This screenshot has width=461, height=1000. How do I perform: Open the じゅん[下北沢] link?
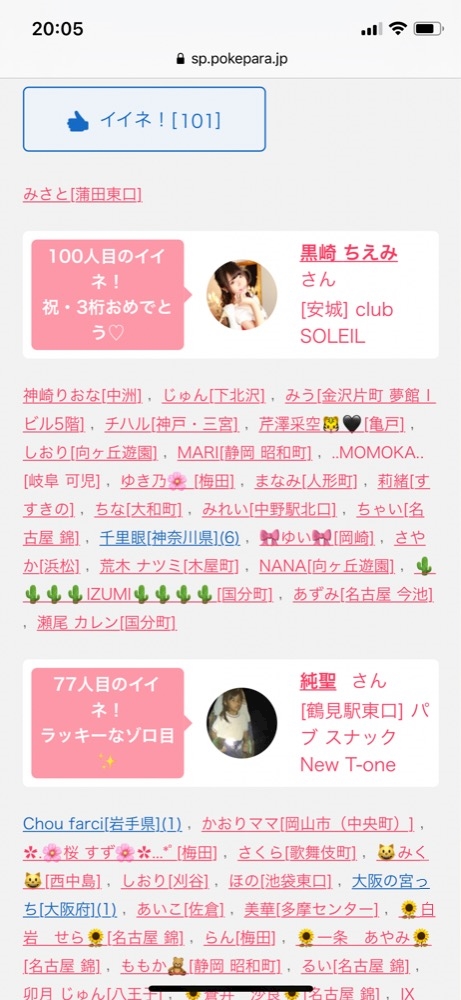click(x=213, y=395)
